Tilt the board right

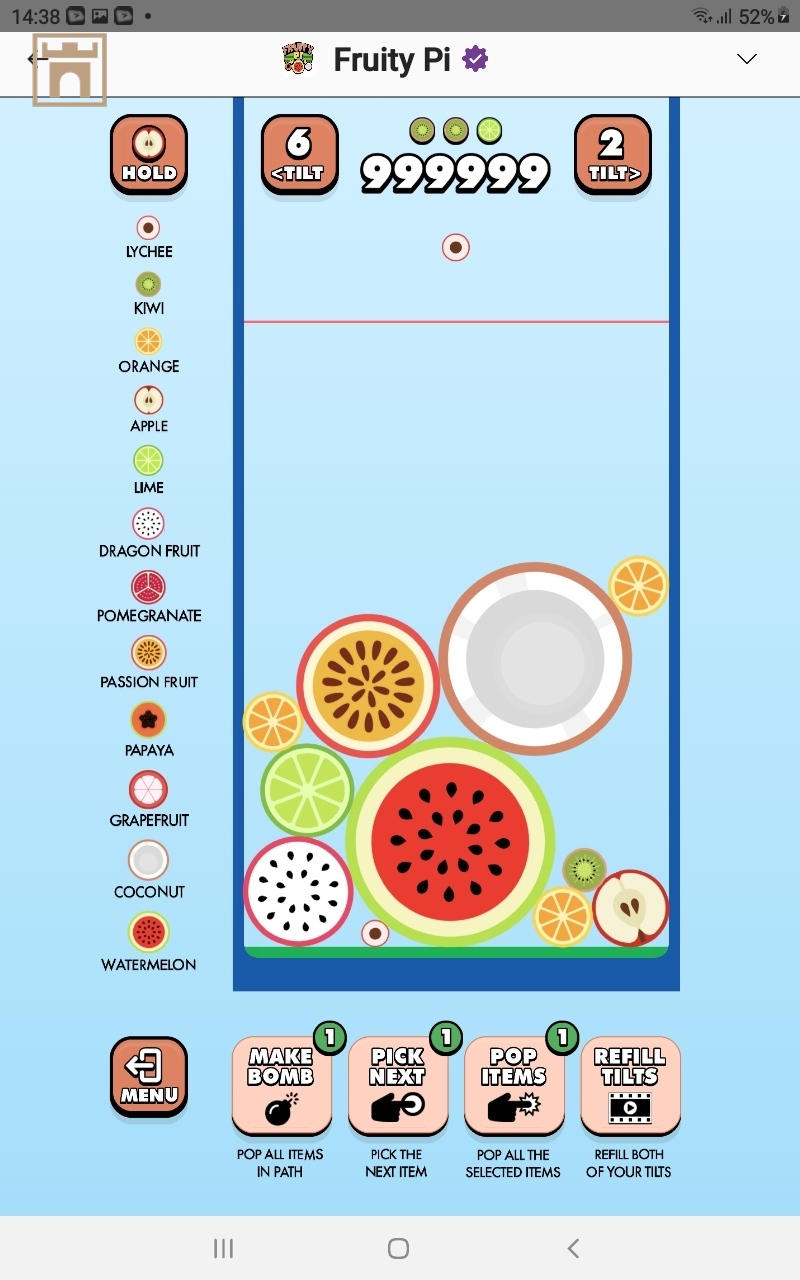(612, 154)
